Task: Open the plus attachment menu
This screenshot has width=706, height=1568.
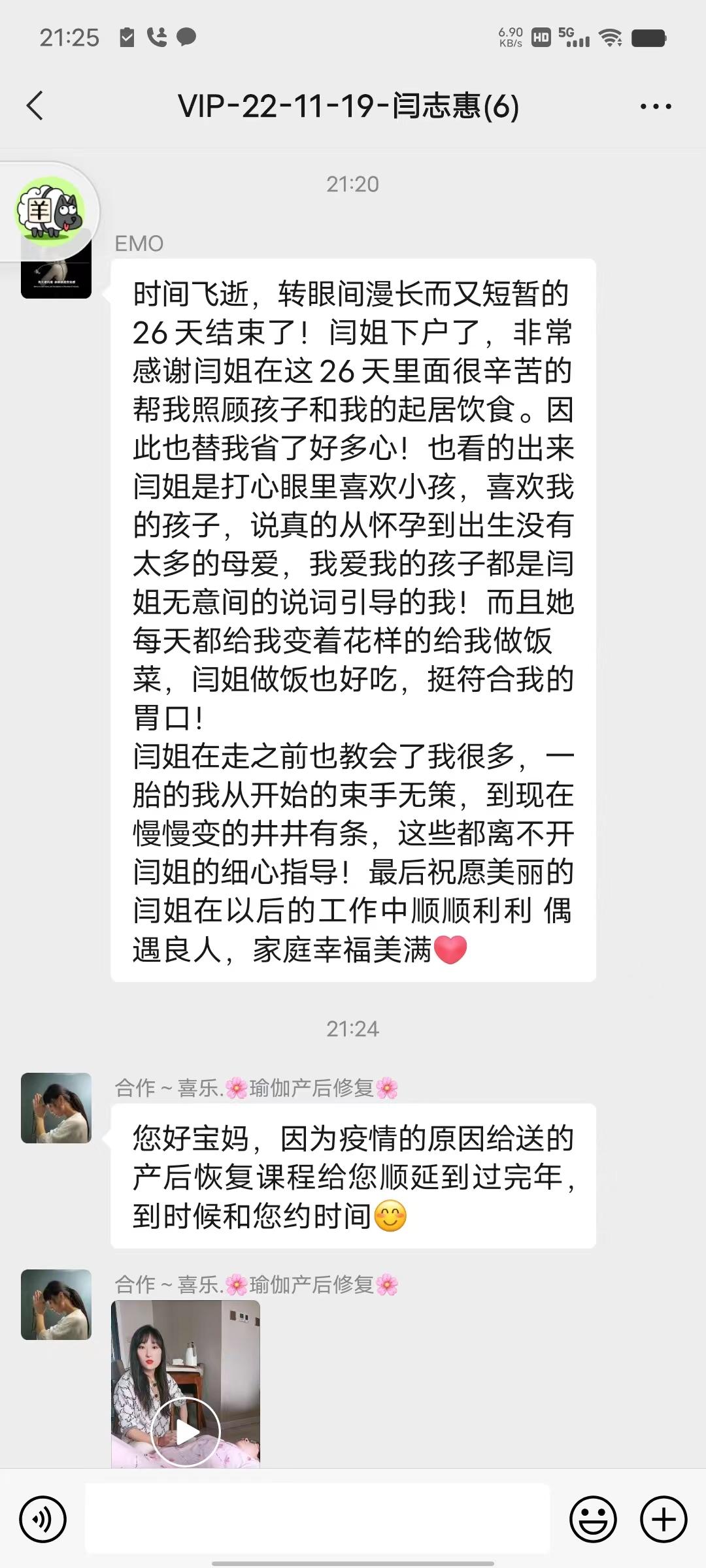Action: (x=664, y=1520)
